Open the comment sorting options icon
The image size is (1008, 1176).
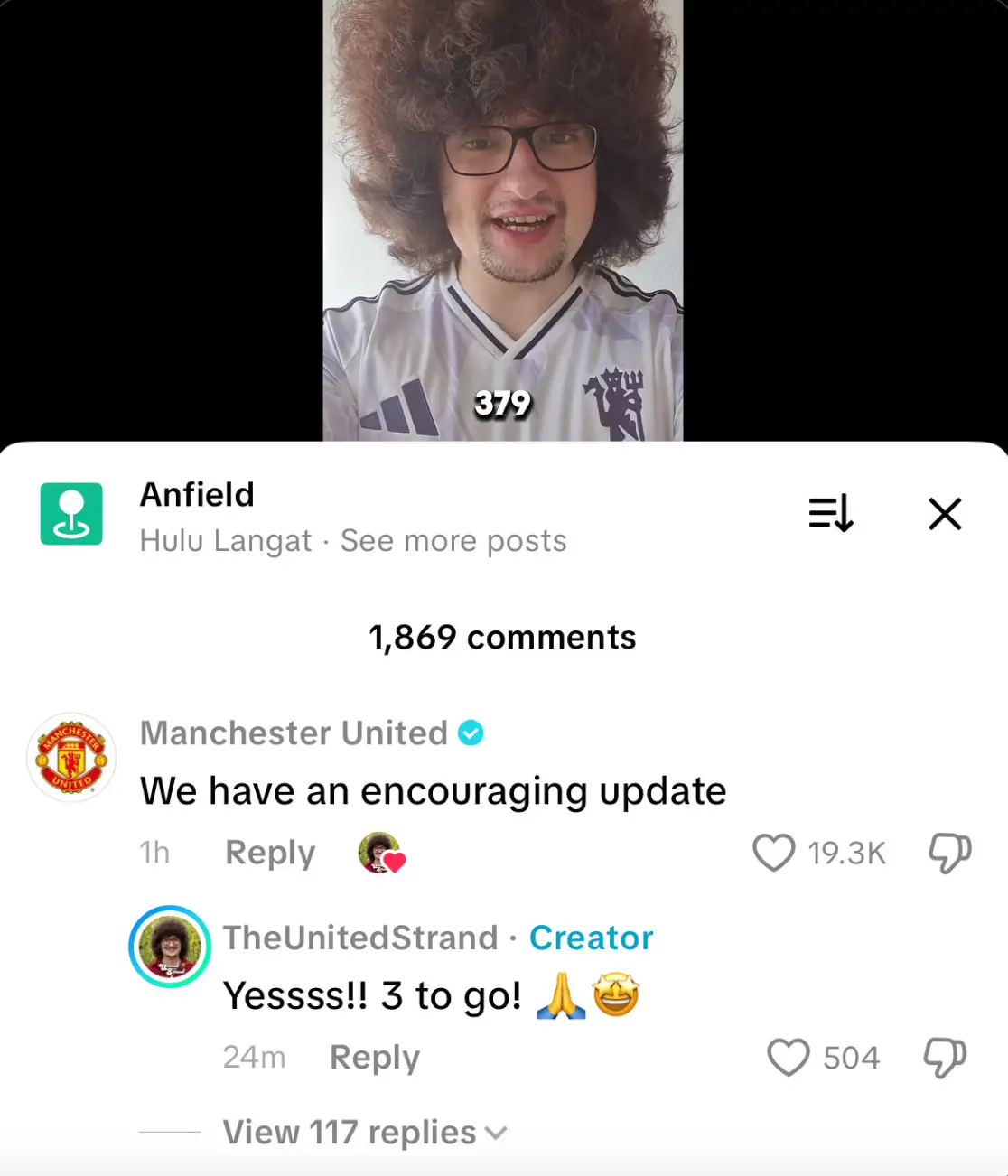[x=830, y=513]
